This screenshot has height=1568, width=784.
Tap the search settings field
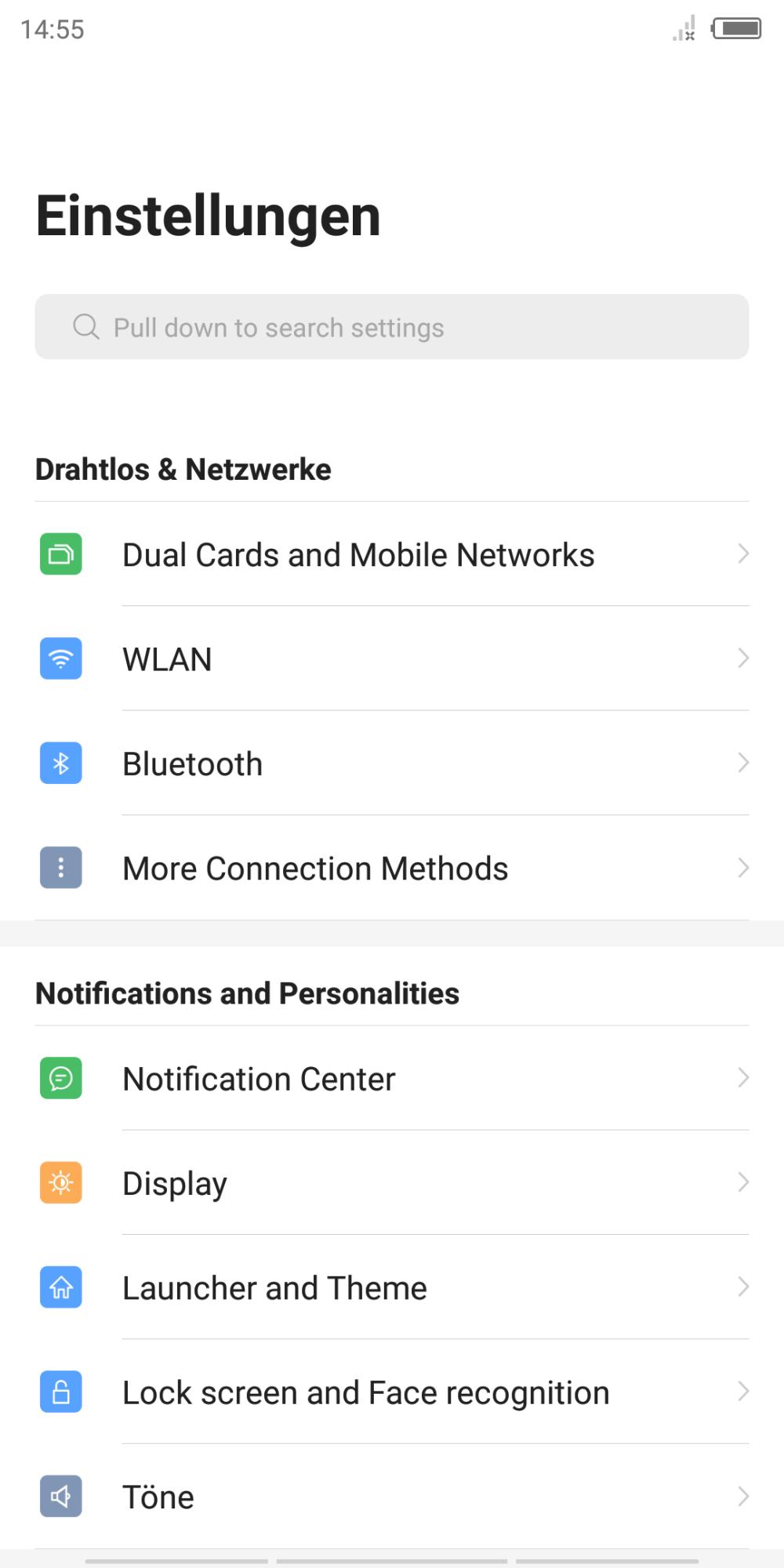pos(392,327)
